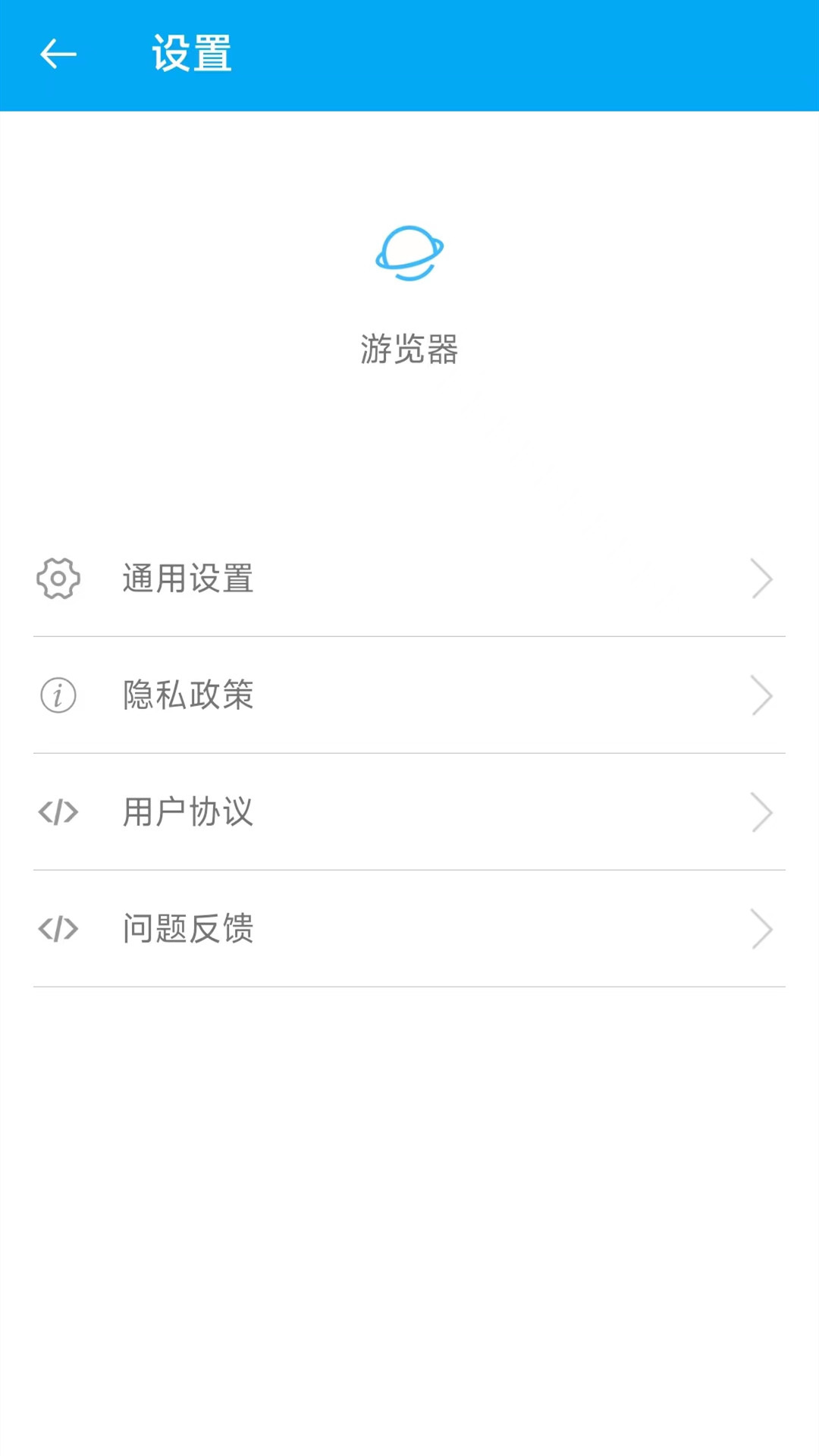The width and height of the screenshot is (819, 1456).
Task: View the 用户协议 user agreement
Action: (409, 812)
